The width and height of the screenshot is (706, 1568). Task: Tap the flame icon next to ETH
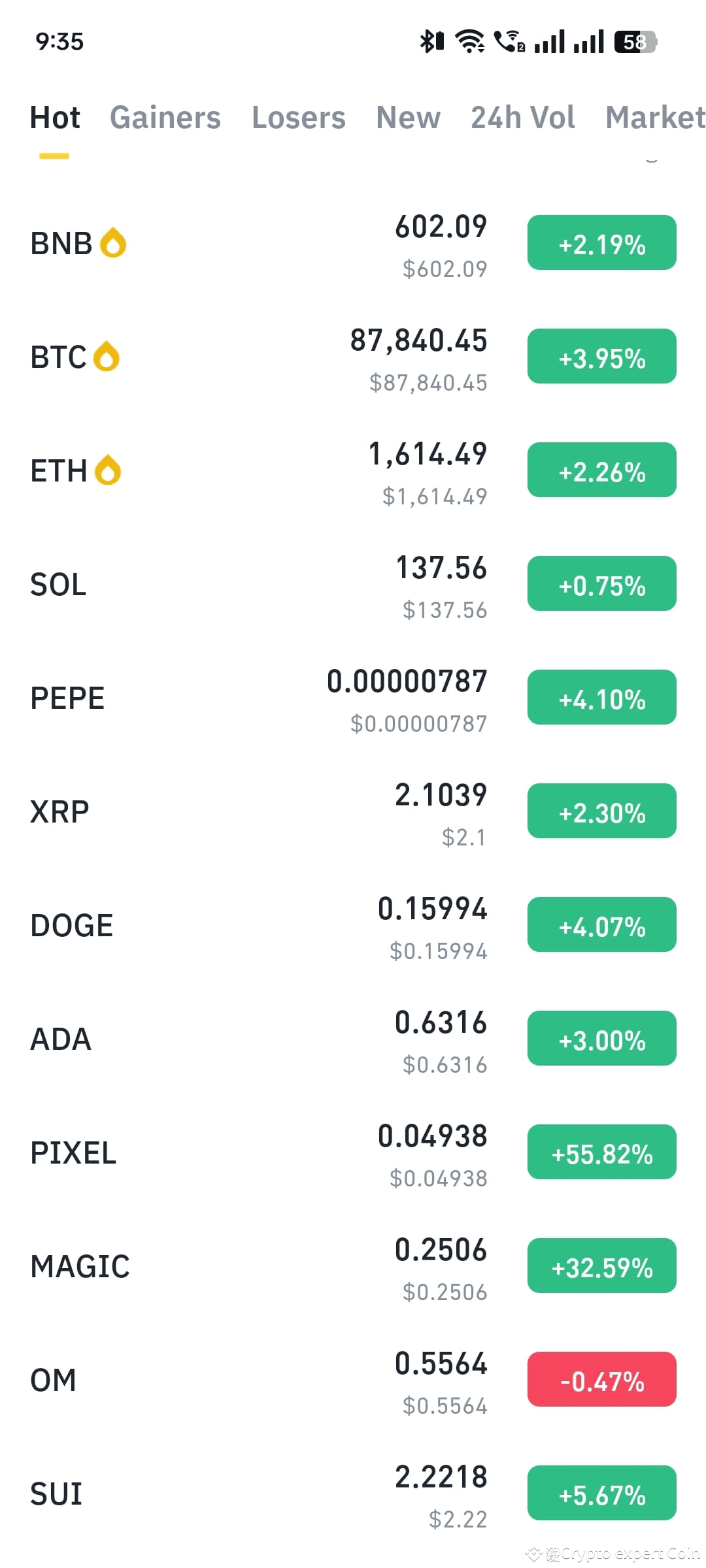pos(107,470)
